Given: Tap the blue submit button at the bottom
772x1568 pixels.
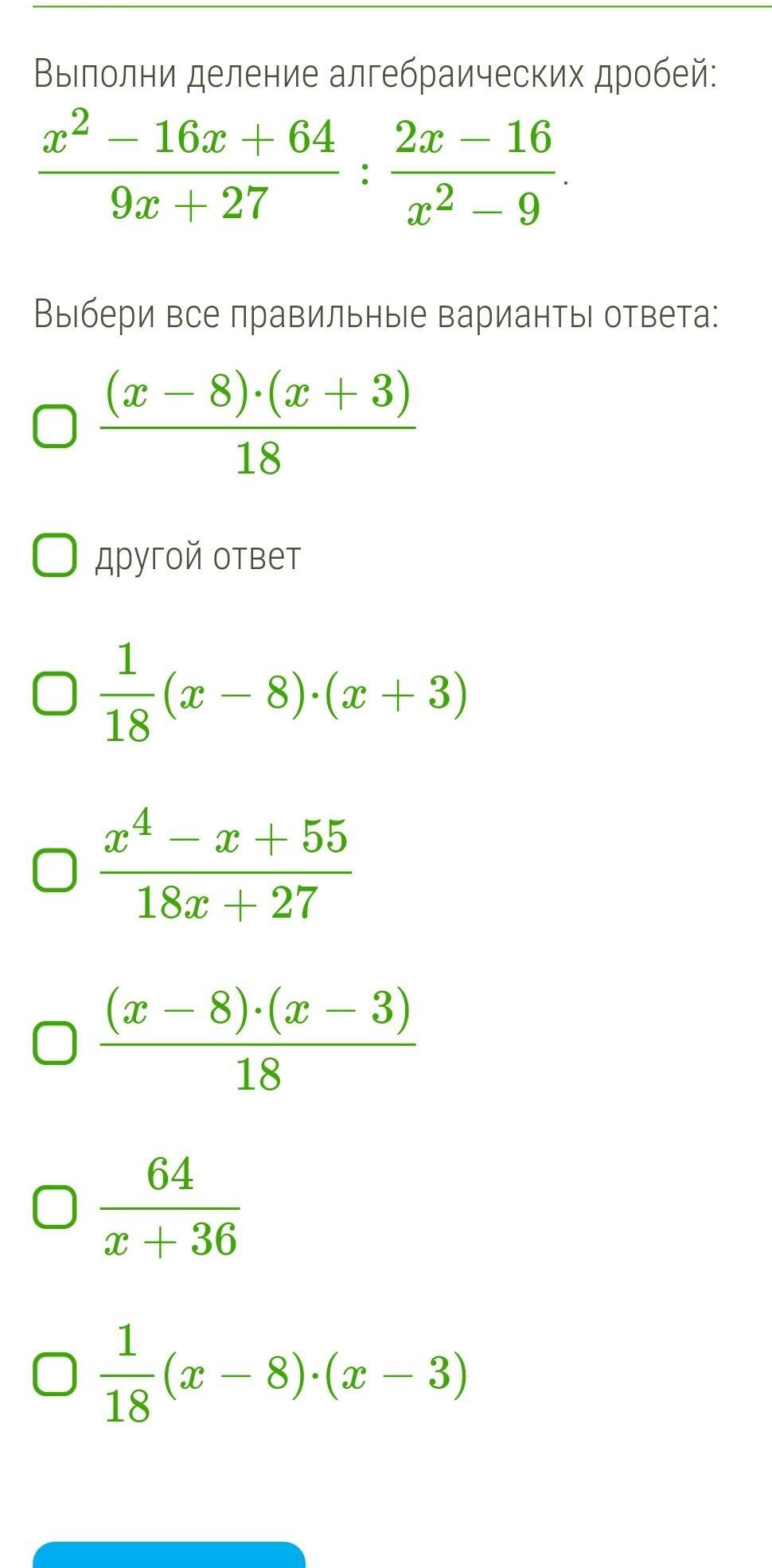Looking at the screenshot, I should (169, 1552).
